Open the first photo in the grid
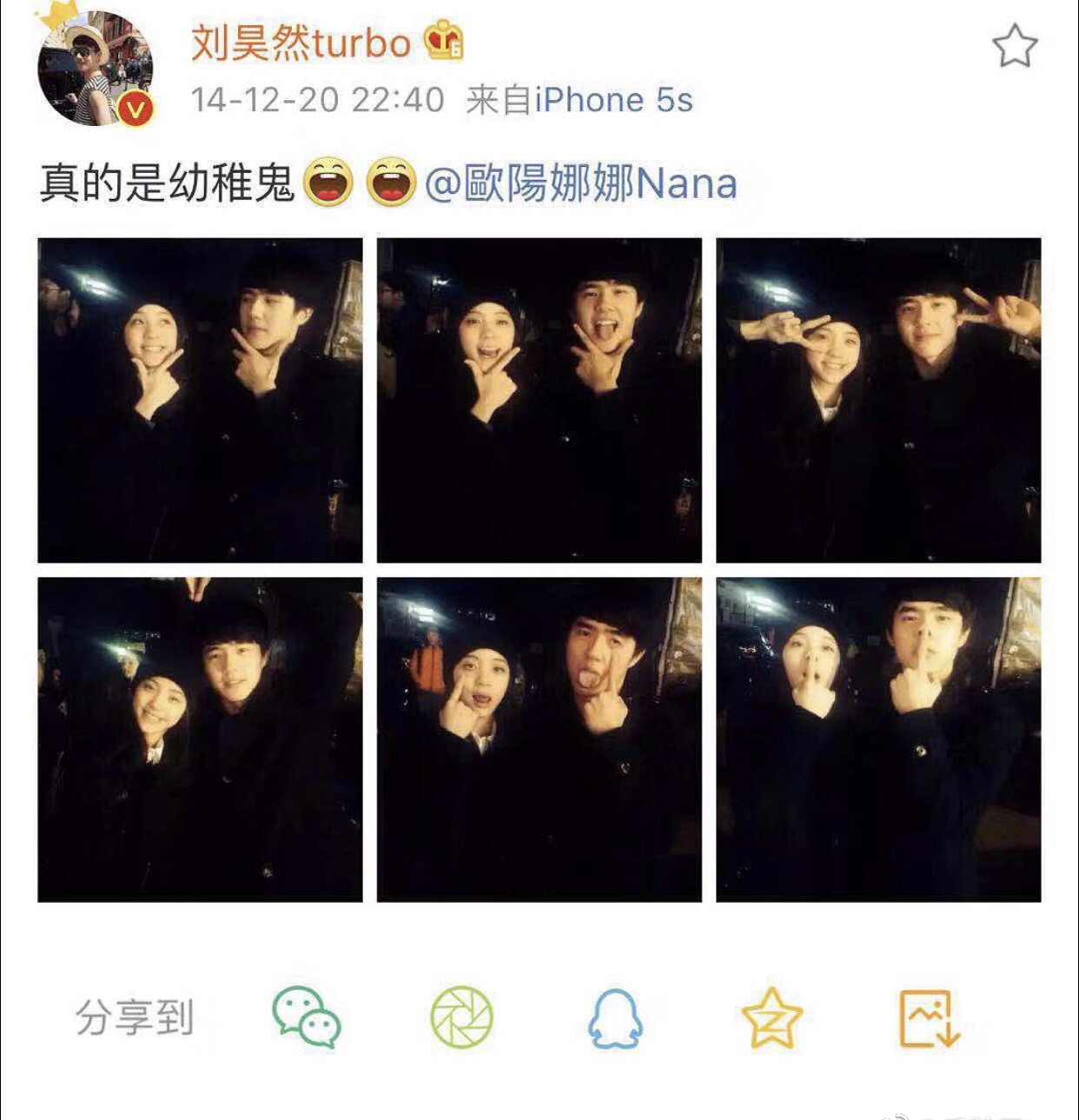This screenshot has height=1120, width=1079. click(200, 400)
